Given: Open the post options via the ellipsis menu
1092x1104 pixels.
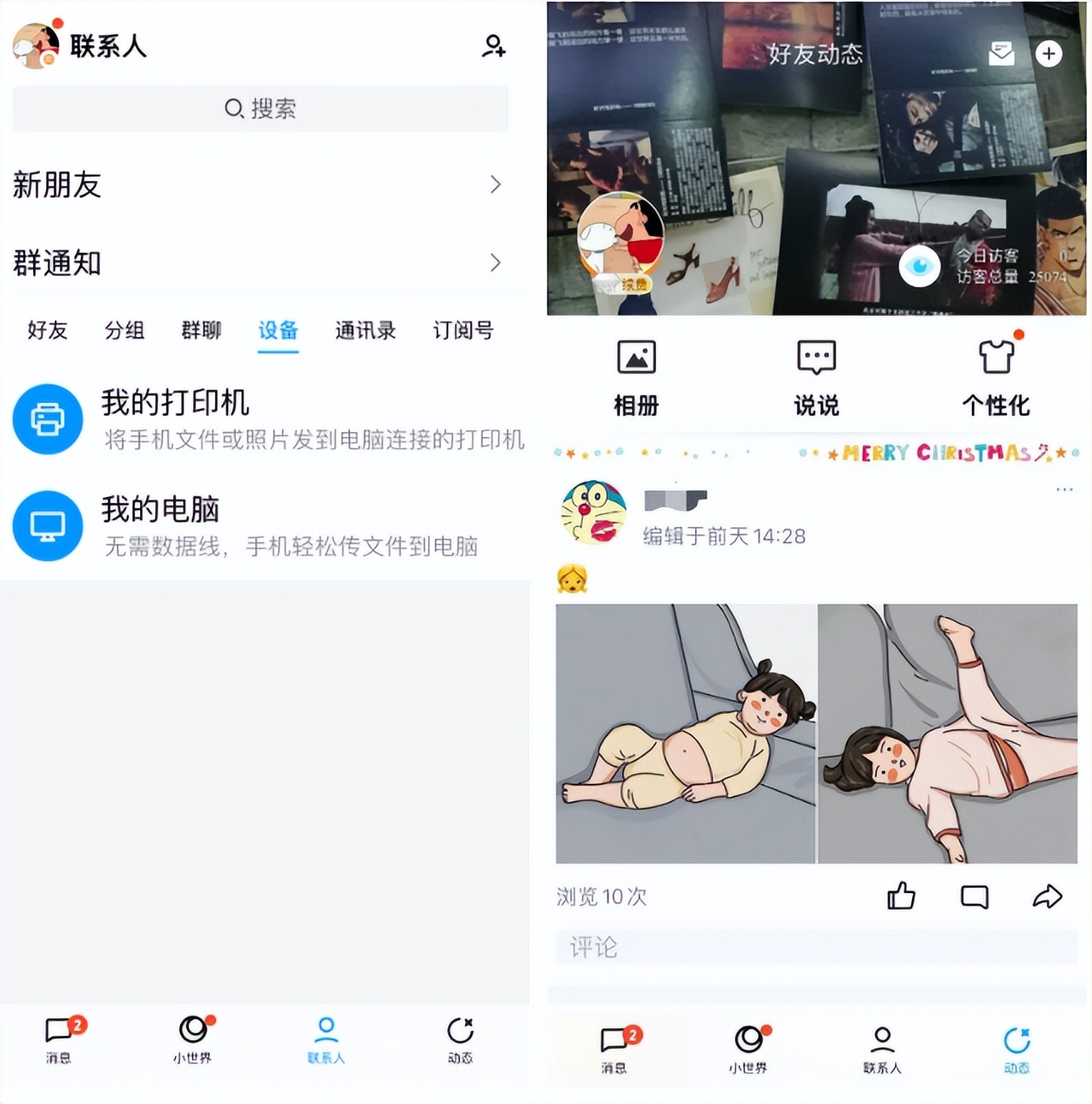Looking at the screenshot, I should pyautogui.click(x=1064, y=489).
